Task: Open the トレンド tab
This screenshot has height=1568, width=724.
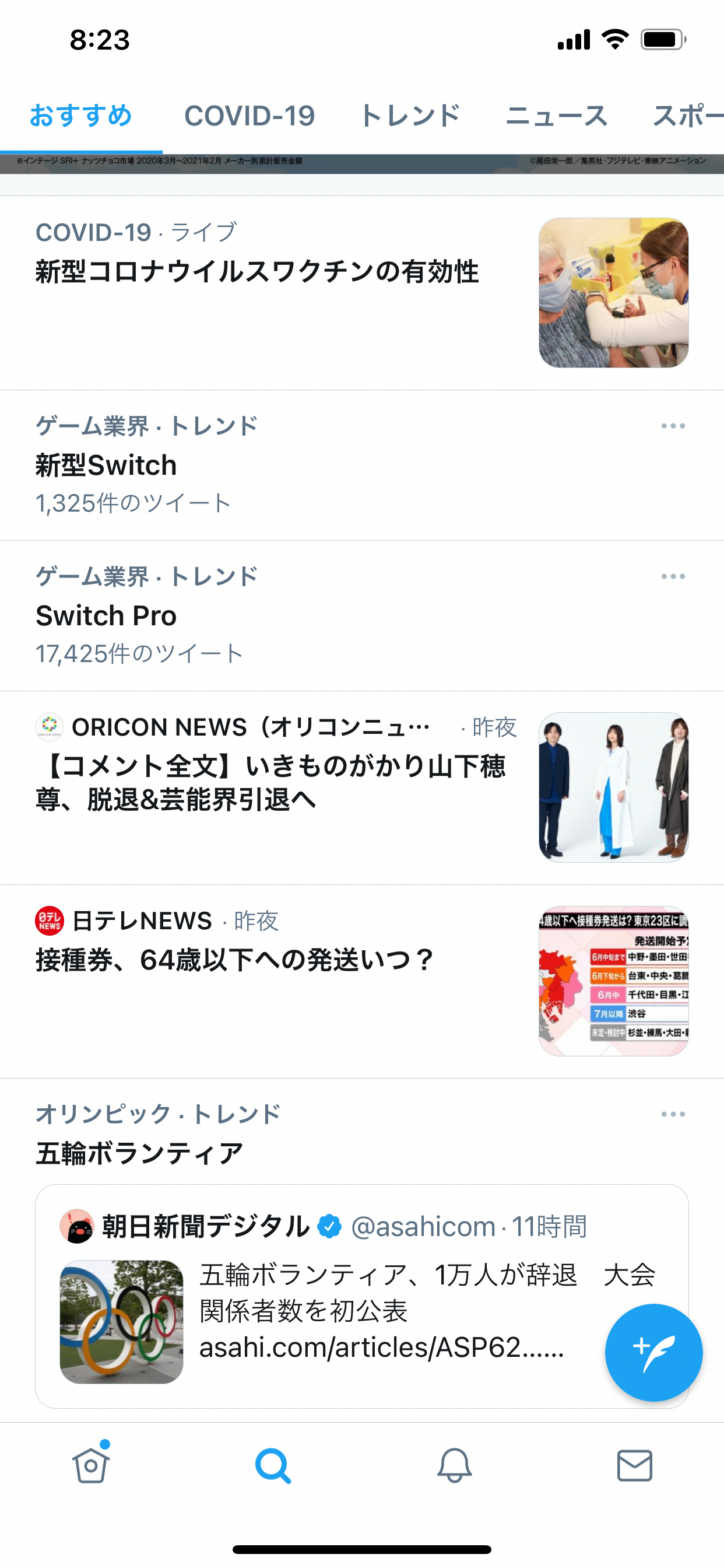Action: [412, 116]
